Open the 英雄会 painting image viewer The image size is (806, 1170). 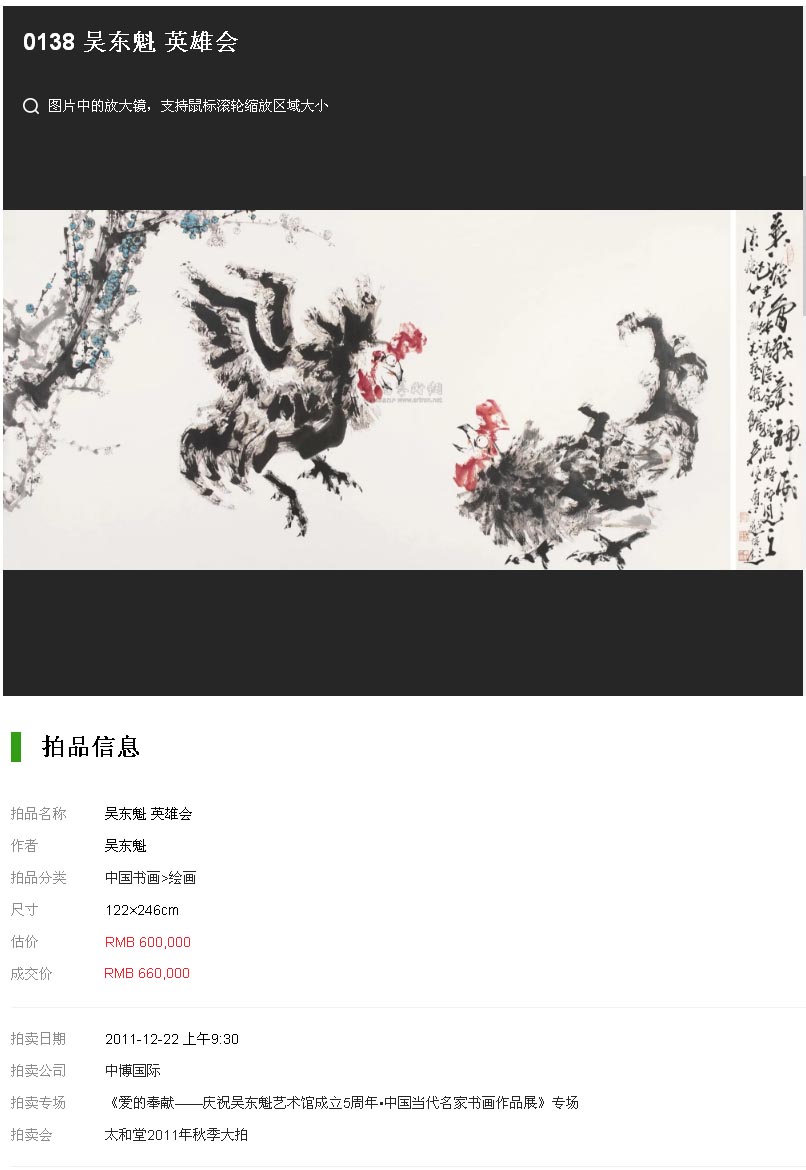403,389
